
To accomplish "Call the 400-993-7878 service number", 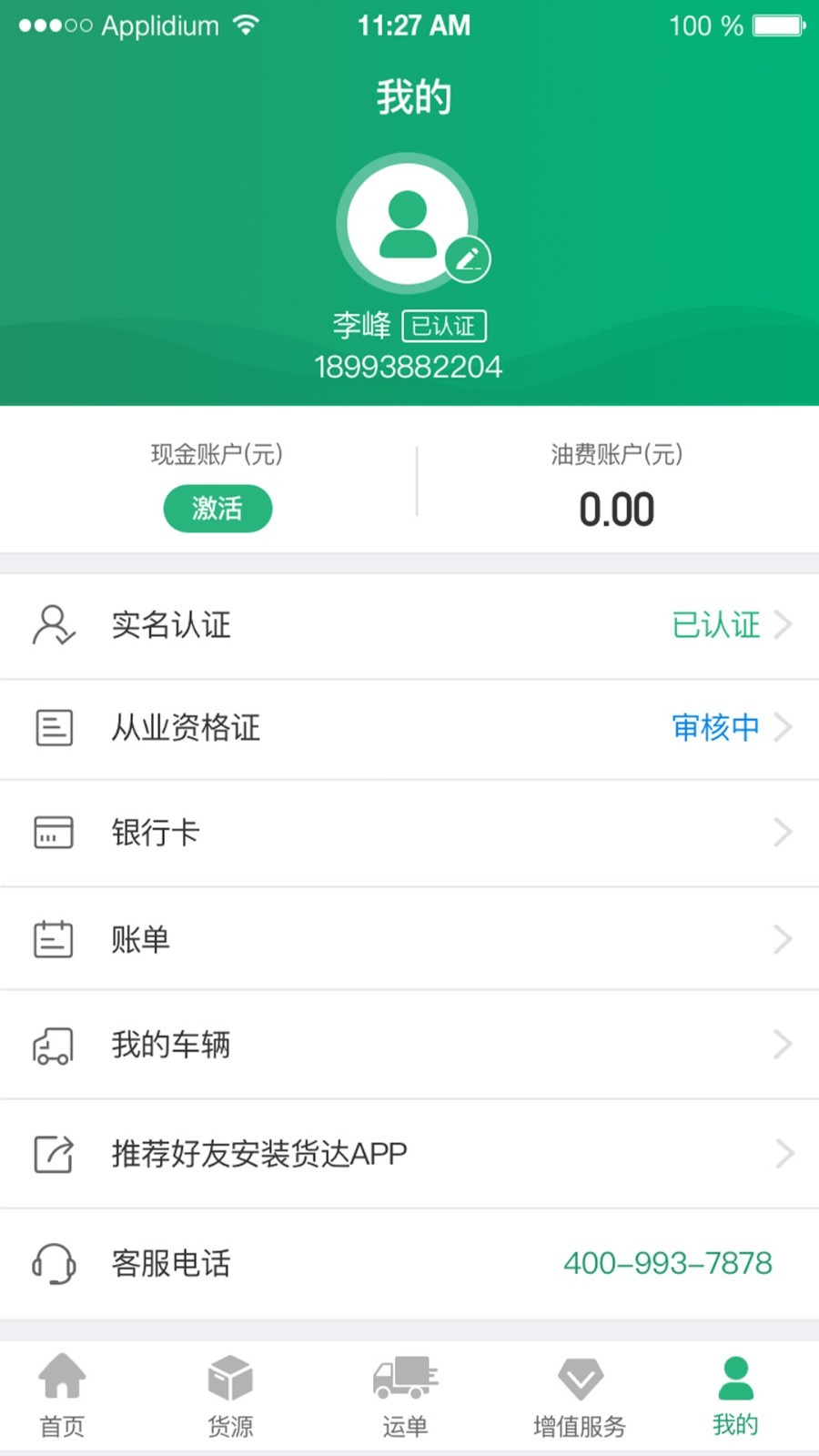I will pyautogui.click(x=667, y=1263).
